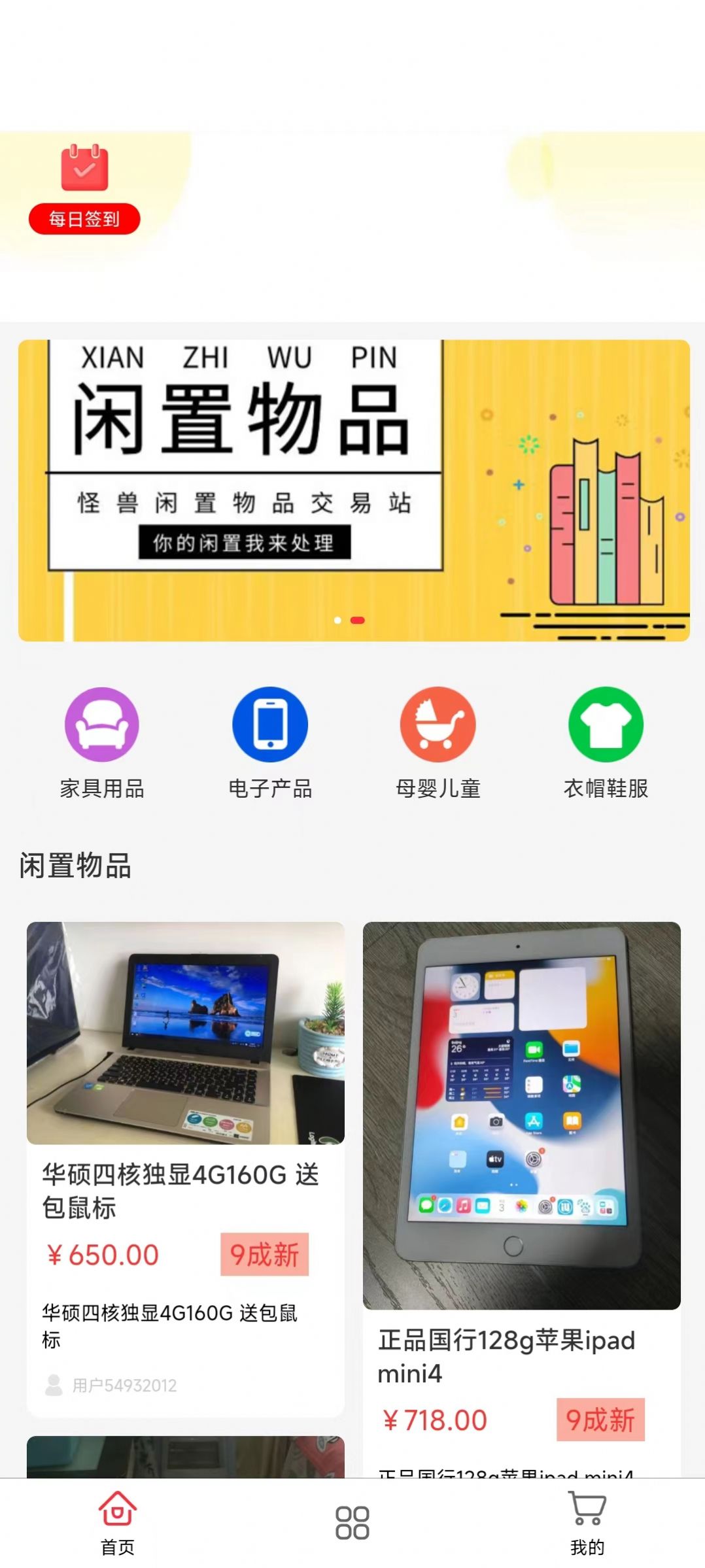The image size is (705, 1568).
Task: Switch to the 首页 tab
Action: pyautogui.click(x=118, y=1522)
